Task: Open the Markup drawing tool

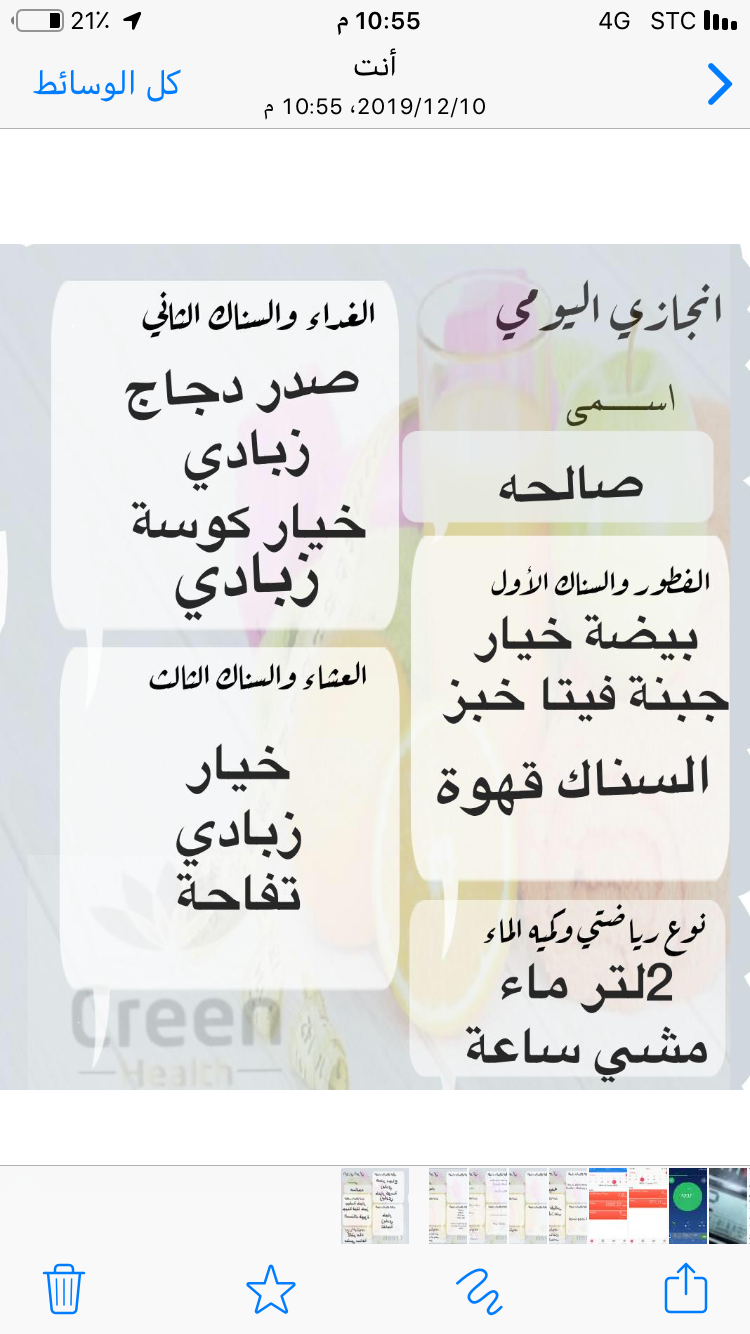Action: pyautogui.click(x=478, y=1290)
